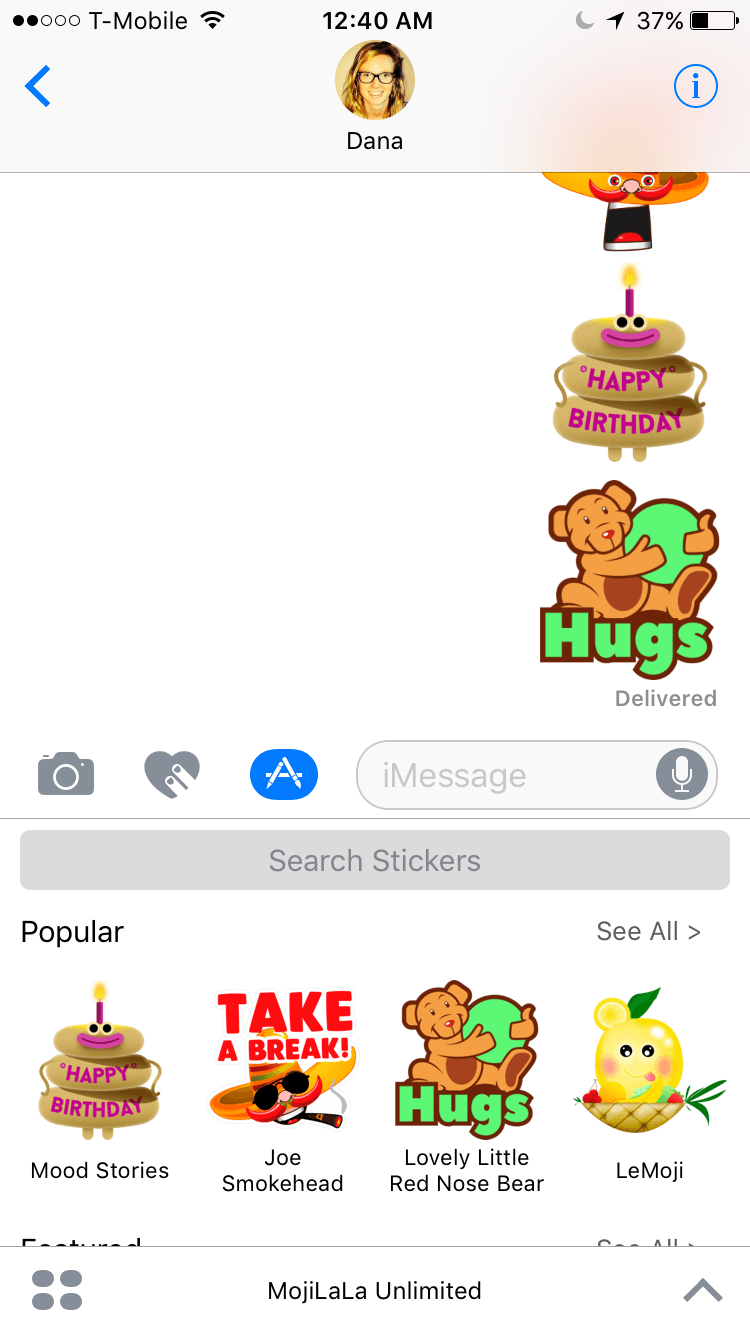Open the LeMoji sticker pack
This screenshot has height=1334, width=750.
click(649, 1065)
